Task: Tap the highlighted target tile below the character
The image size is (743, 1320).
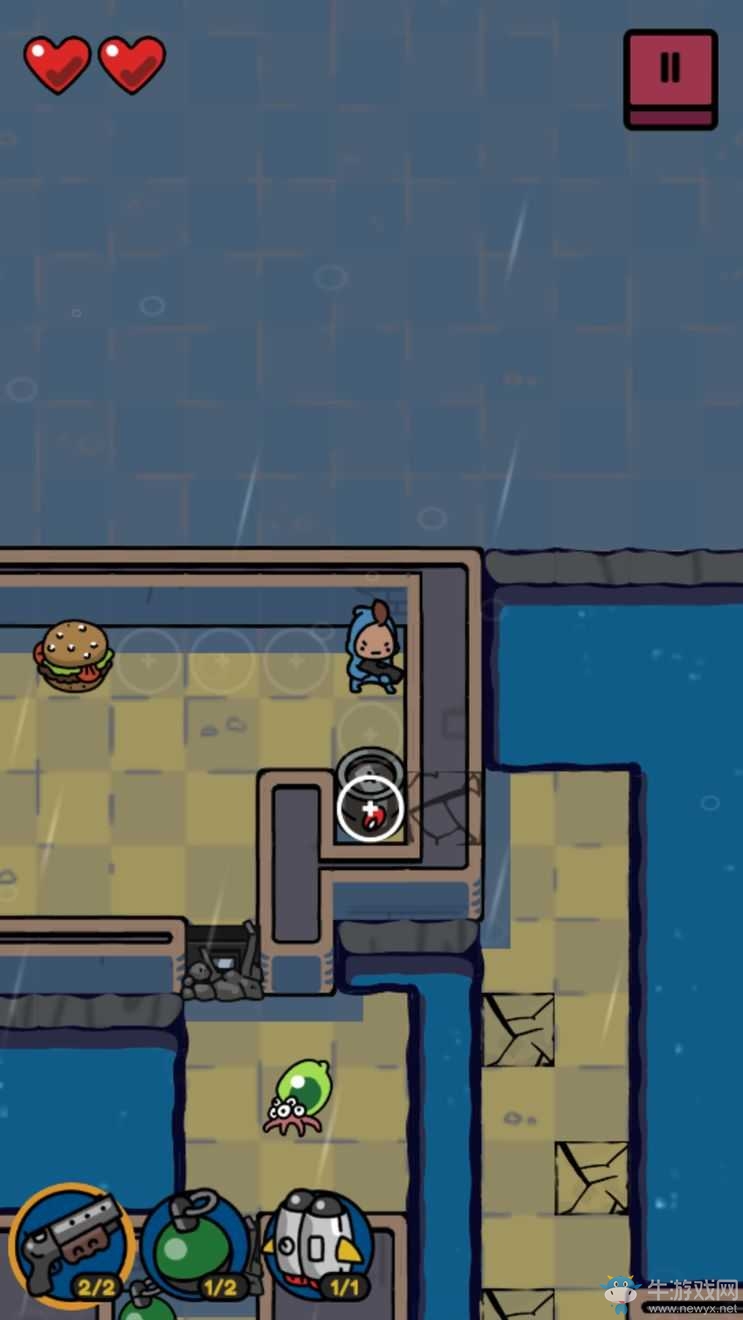Action: pyautogui.click(x=370, y=809)
